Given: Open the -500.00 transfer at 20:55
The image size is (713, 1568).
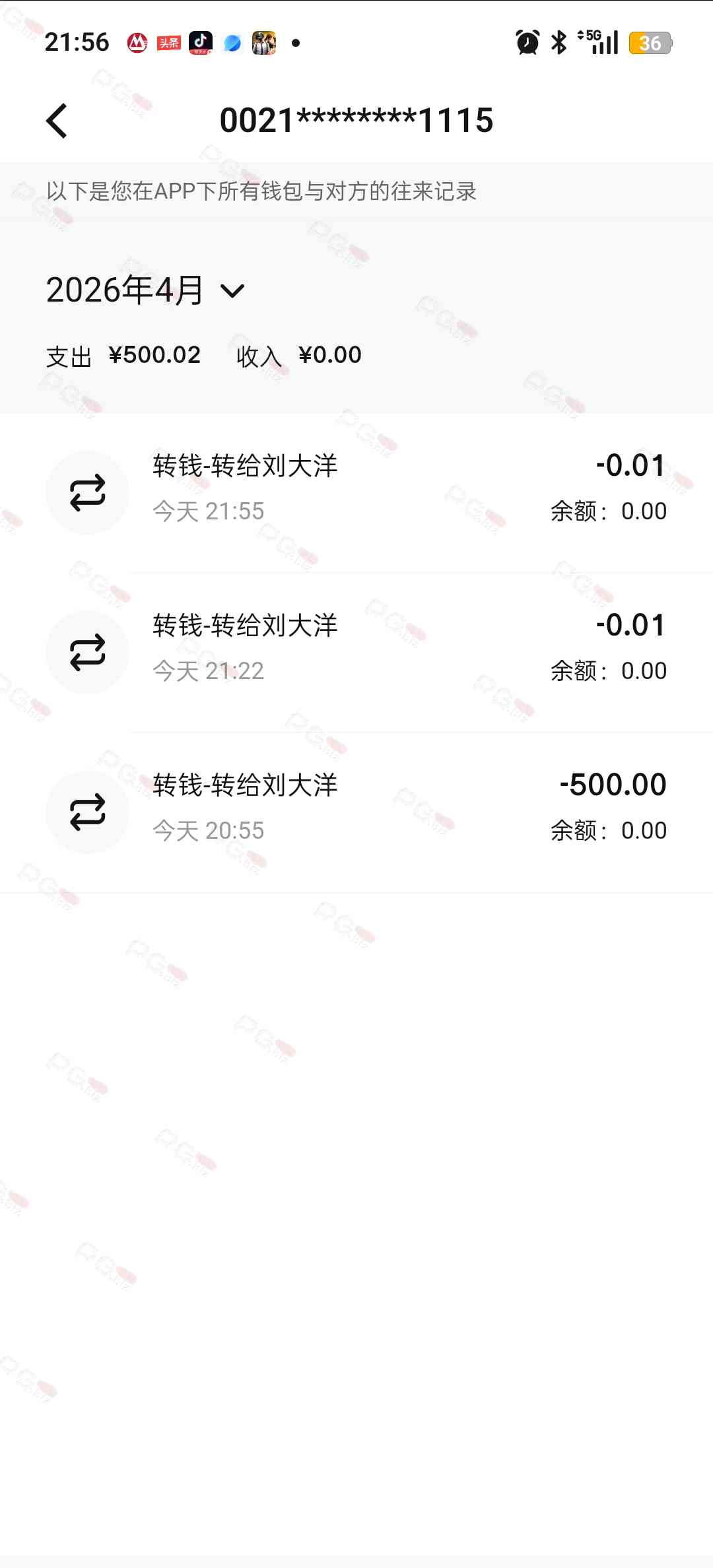Looking at the screenshot, I should [356, 808].
